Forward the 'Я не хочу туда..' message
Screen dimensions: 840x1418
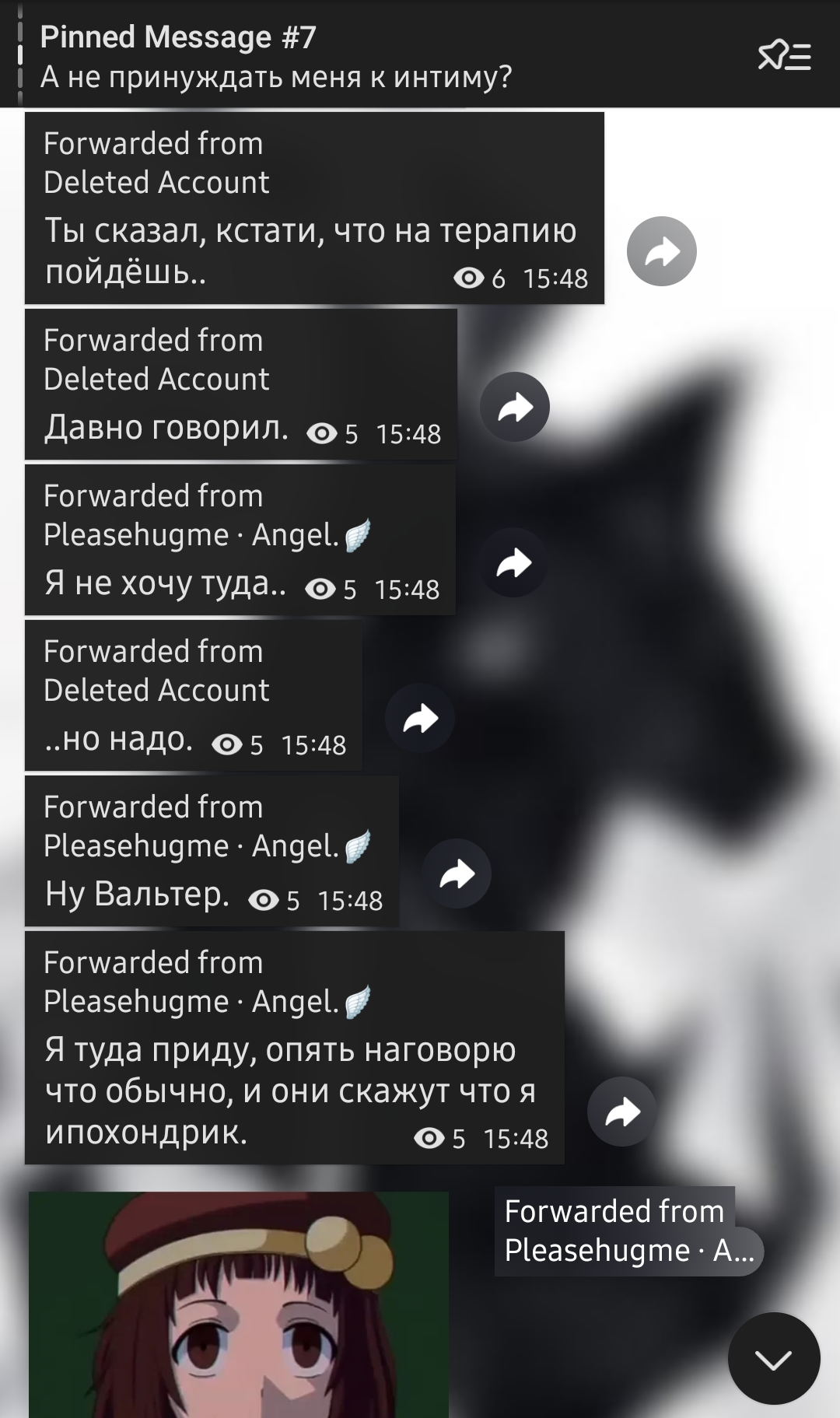tap(514, 562)
